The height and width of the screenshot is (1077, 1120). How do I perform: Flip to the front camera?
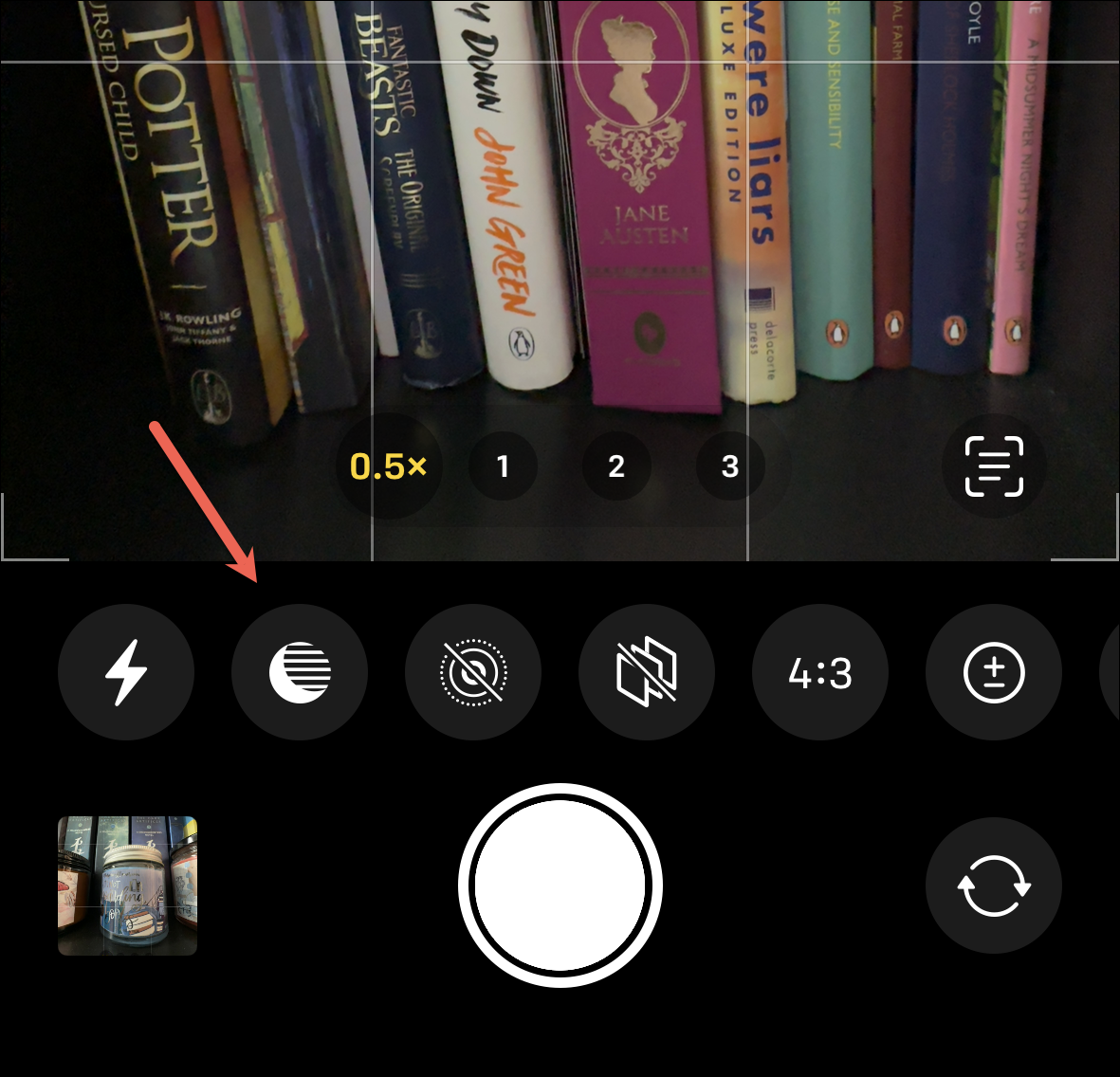(x=993, y=885)
